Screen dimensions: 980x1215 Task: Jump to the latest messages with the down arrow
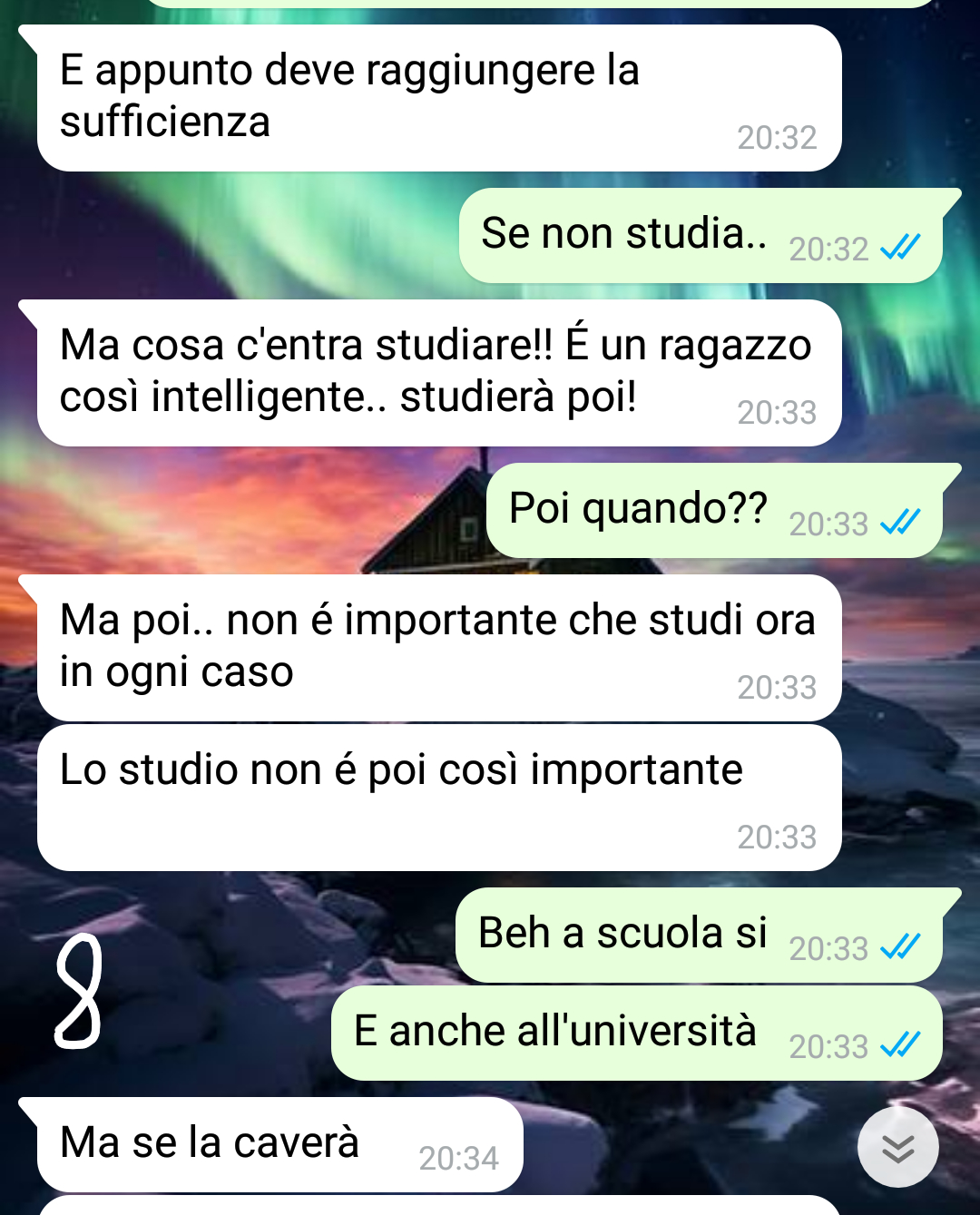(897, 1148)
